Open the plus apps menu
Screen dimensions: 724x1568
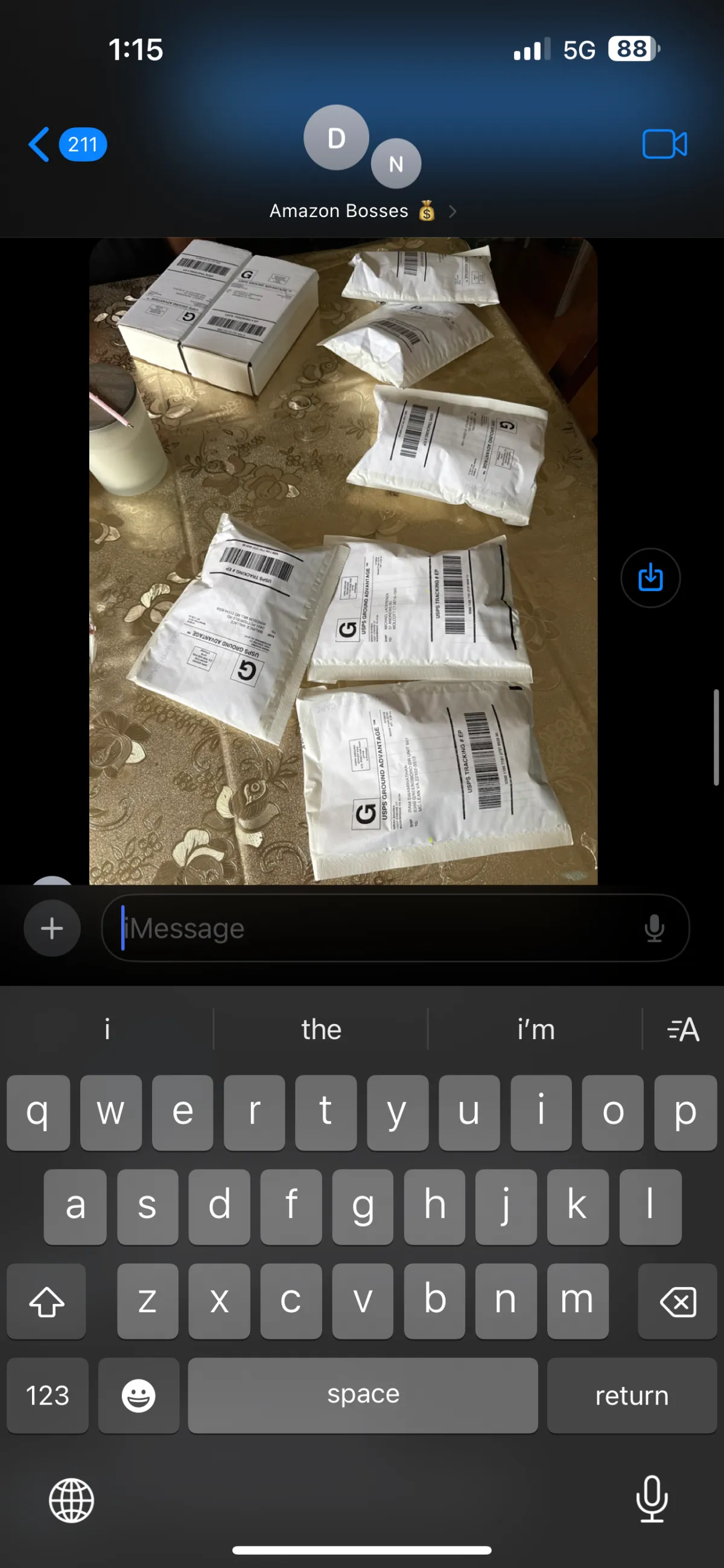pos(52,928)
